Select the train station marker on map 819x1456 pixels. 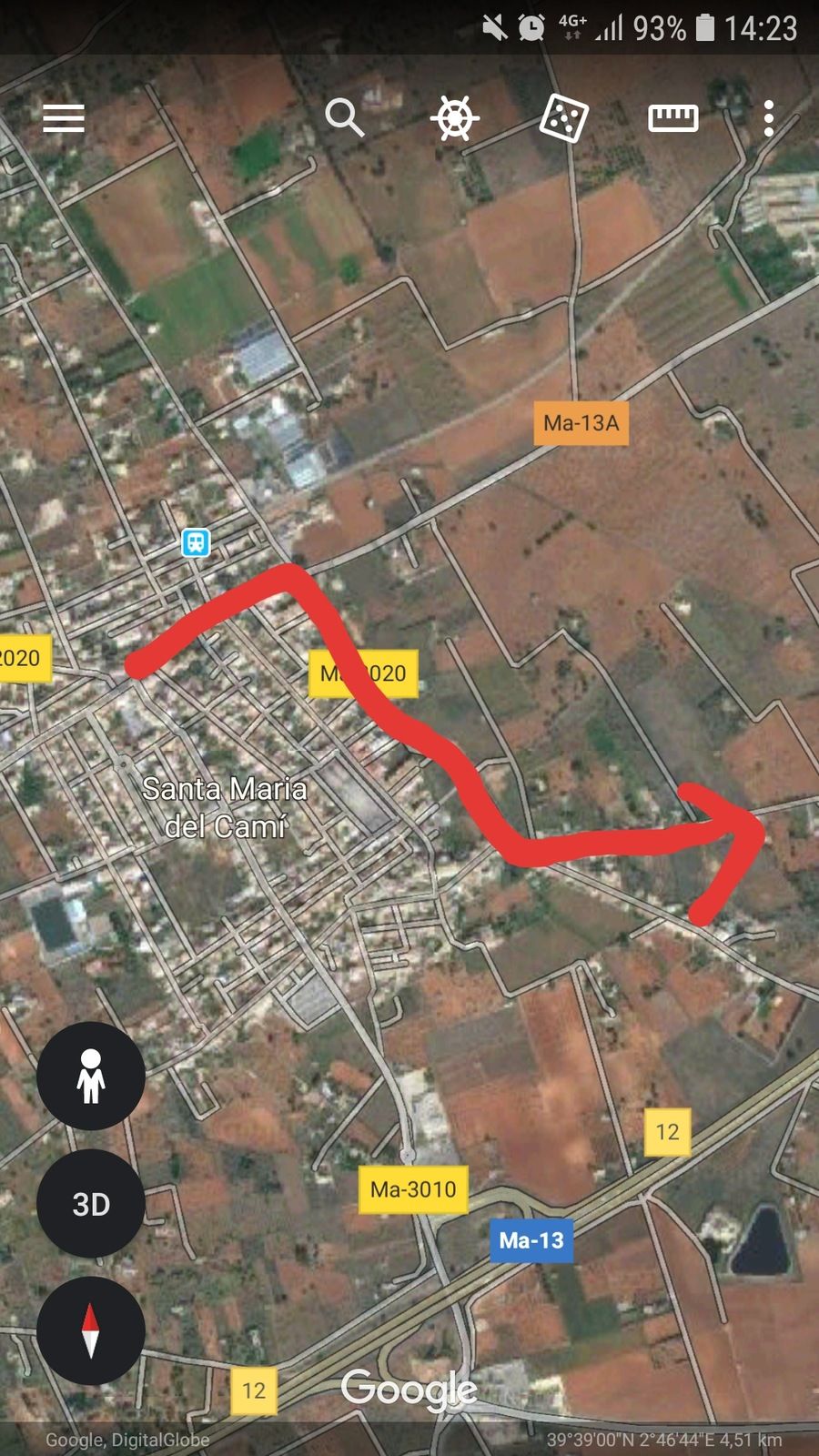click(x=196, y=543)
